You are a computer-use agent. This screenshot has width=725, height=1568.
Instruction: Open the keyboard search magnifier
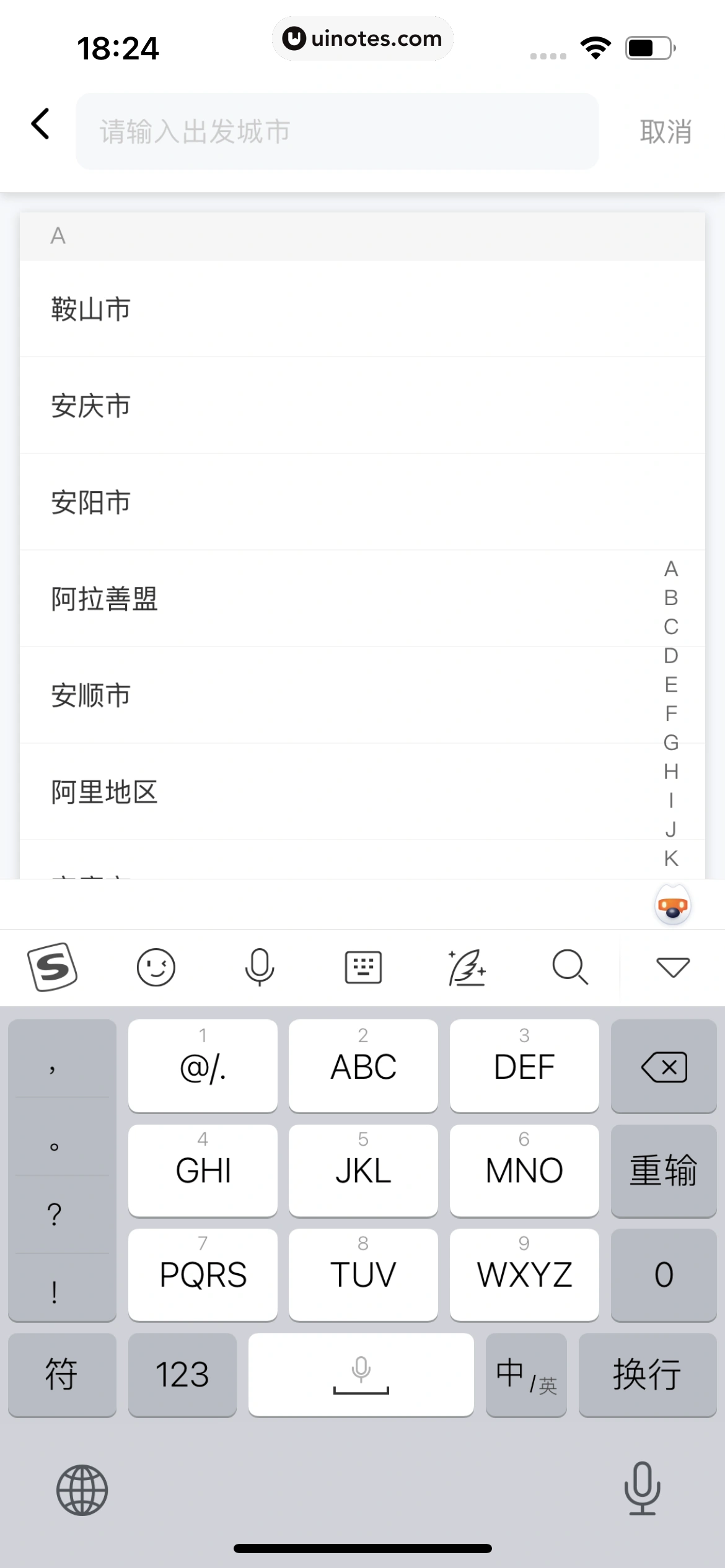[569, 967]
